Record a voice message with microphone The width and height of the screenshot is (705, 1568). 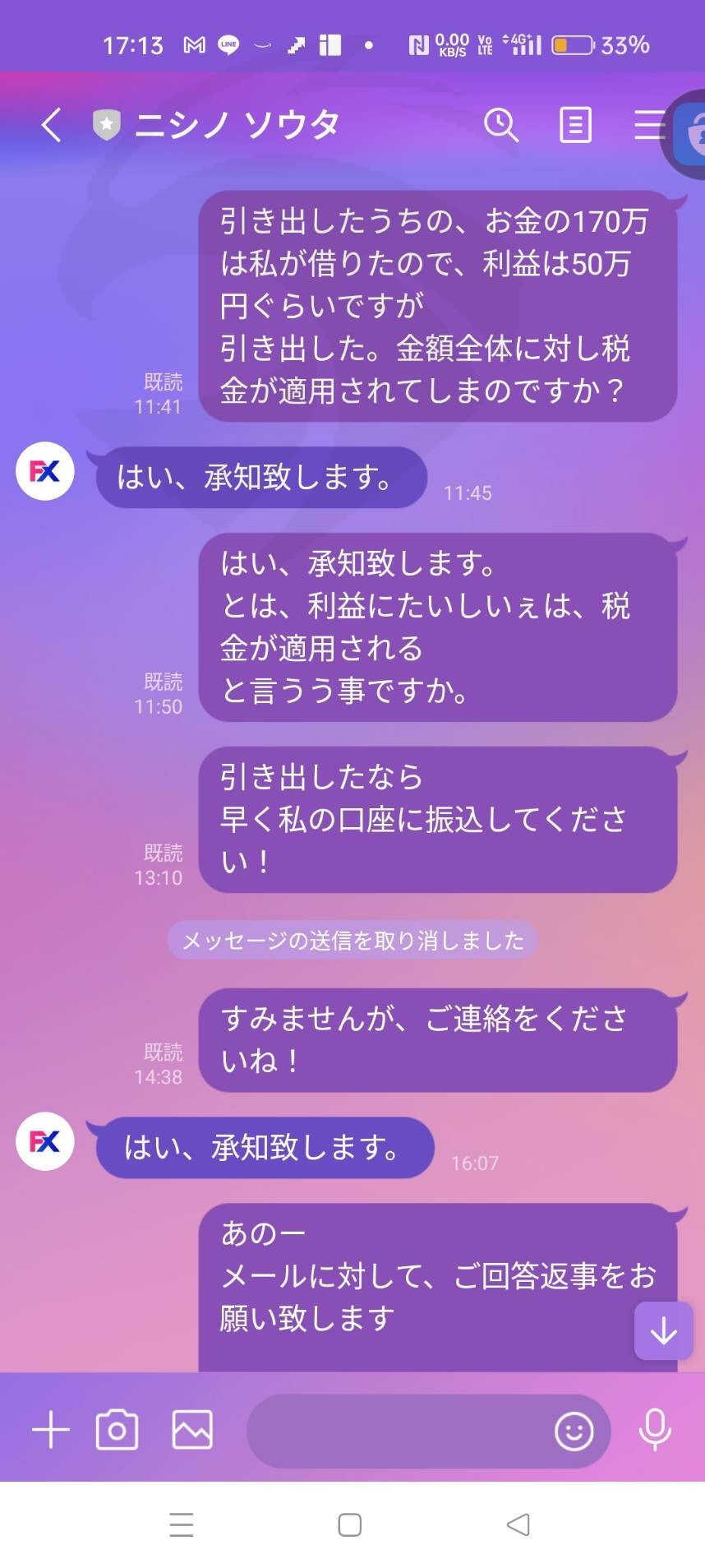point(655,1430)
